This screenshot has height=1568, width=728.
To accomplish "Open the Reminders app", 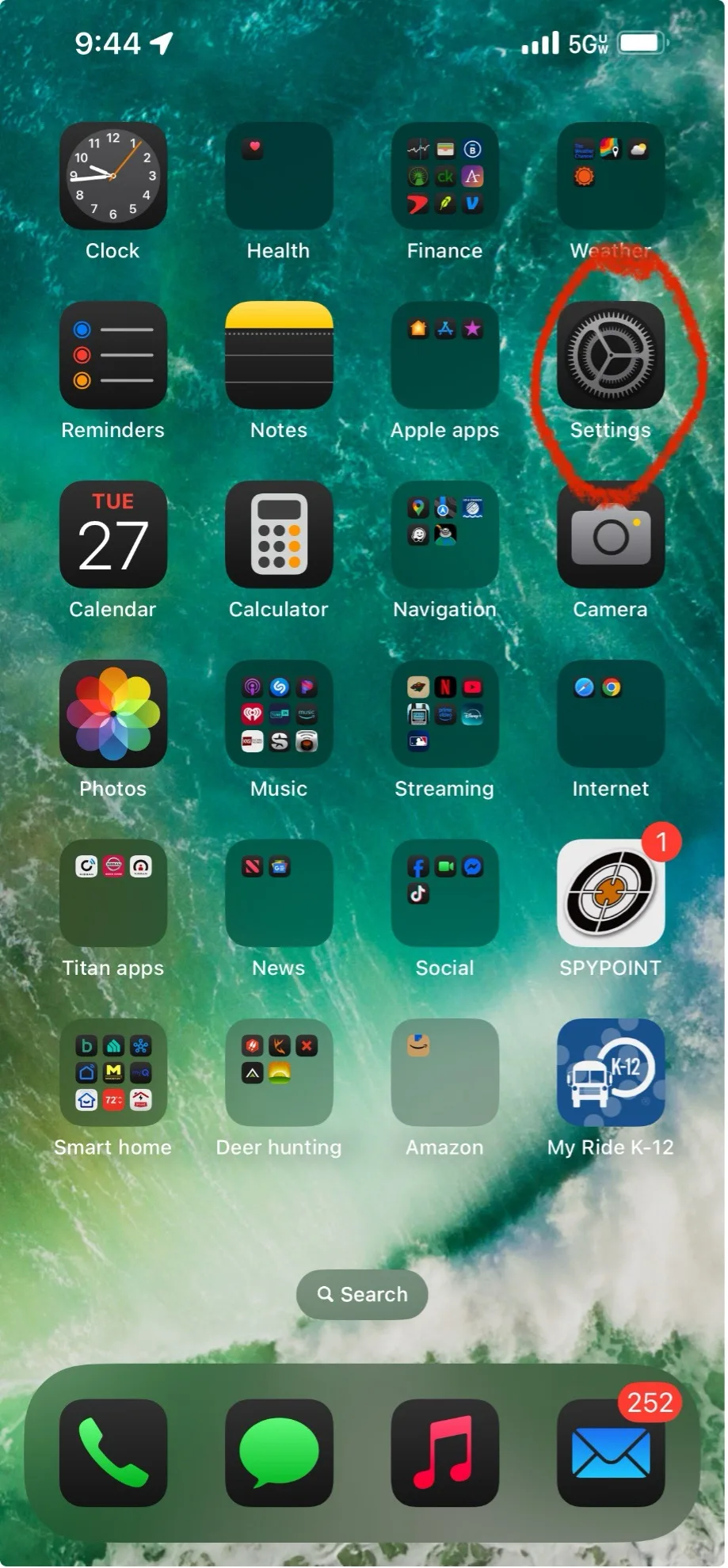I will click(x=112, y=355).
